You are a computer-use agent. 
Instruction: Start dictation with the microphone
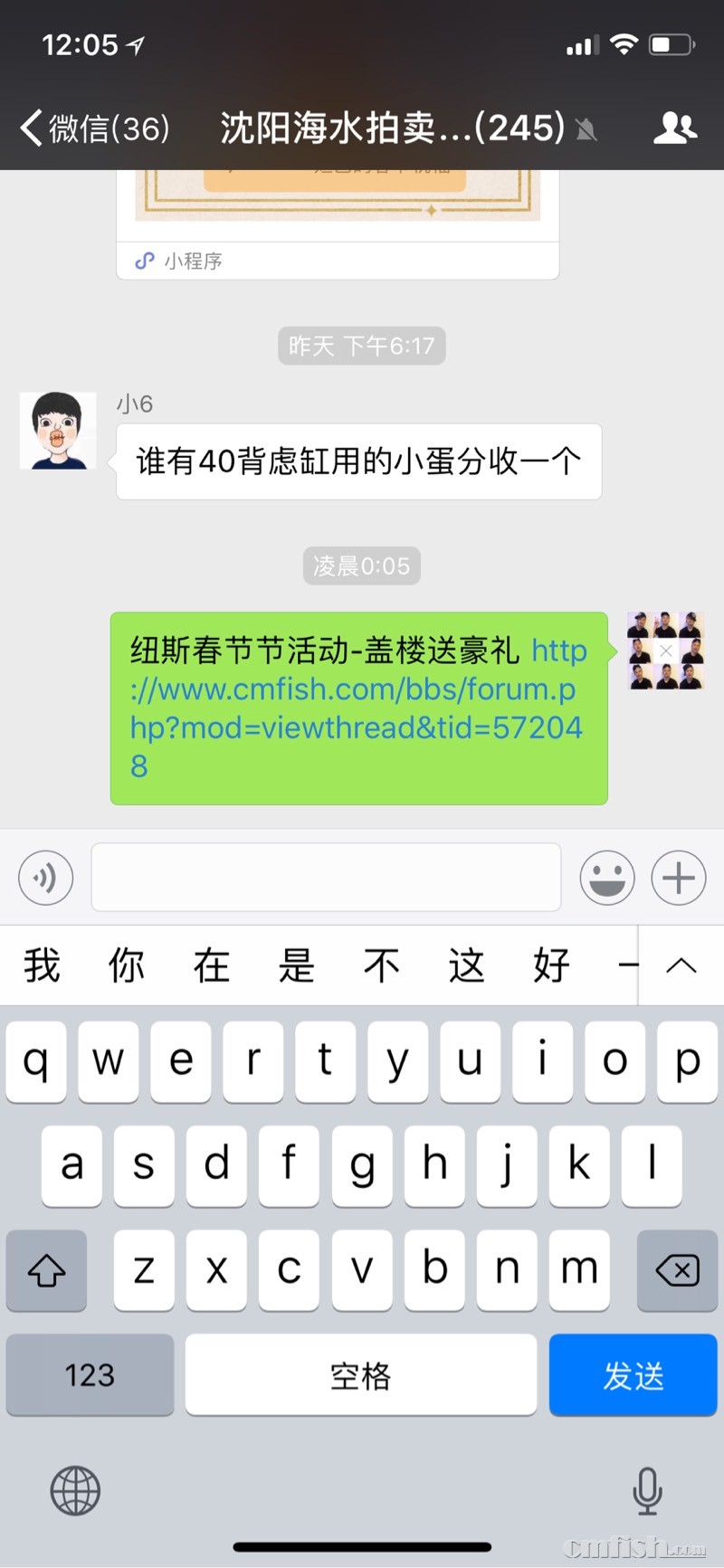[x=647, y=1491]
